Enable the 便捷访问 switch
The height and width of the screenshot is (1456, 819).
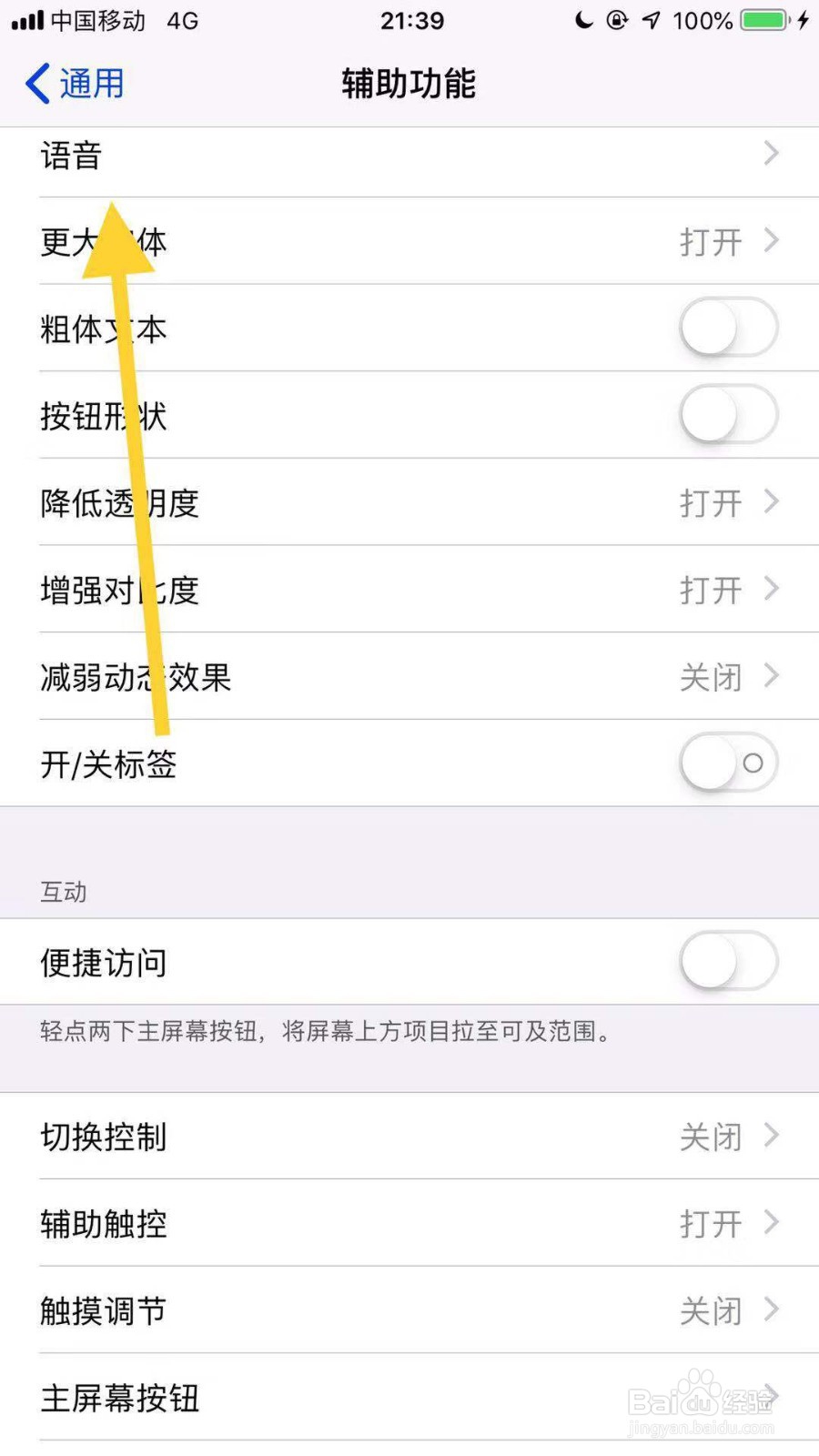[726, 962]
